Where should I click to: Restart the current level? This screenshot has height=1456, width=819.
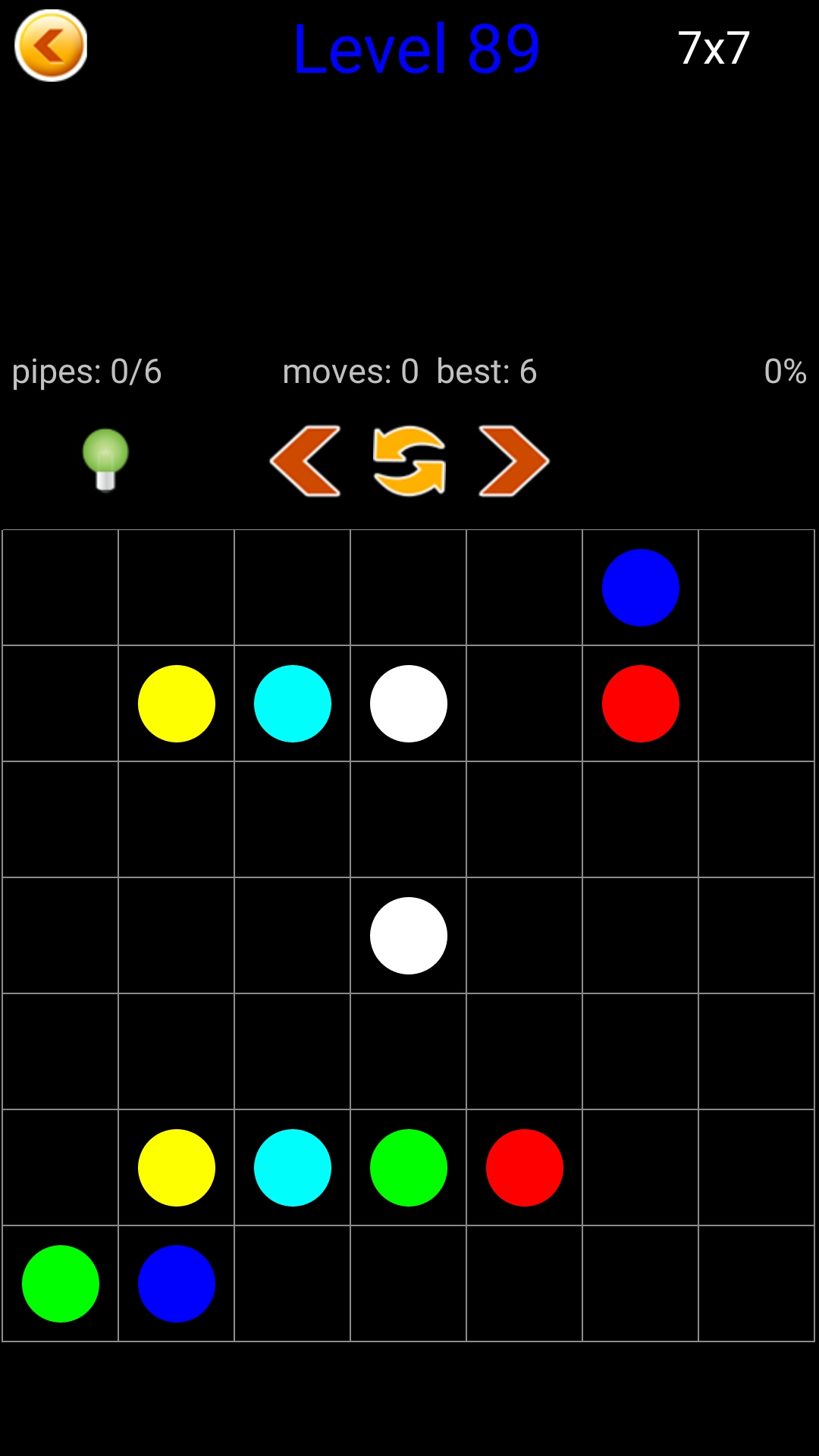tap(409, 461)
